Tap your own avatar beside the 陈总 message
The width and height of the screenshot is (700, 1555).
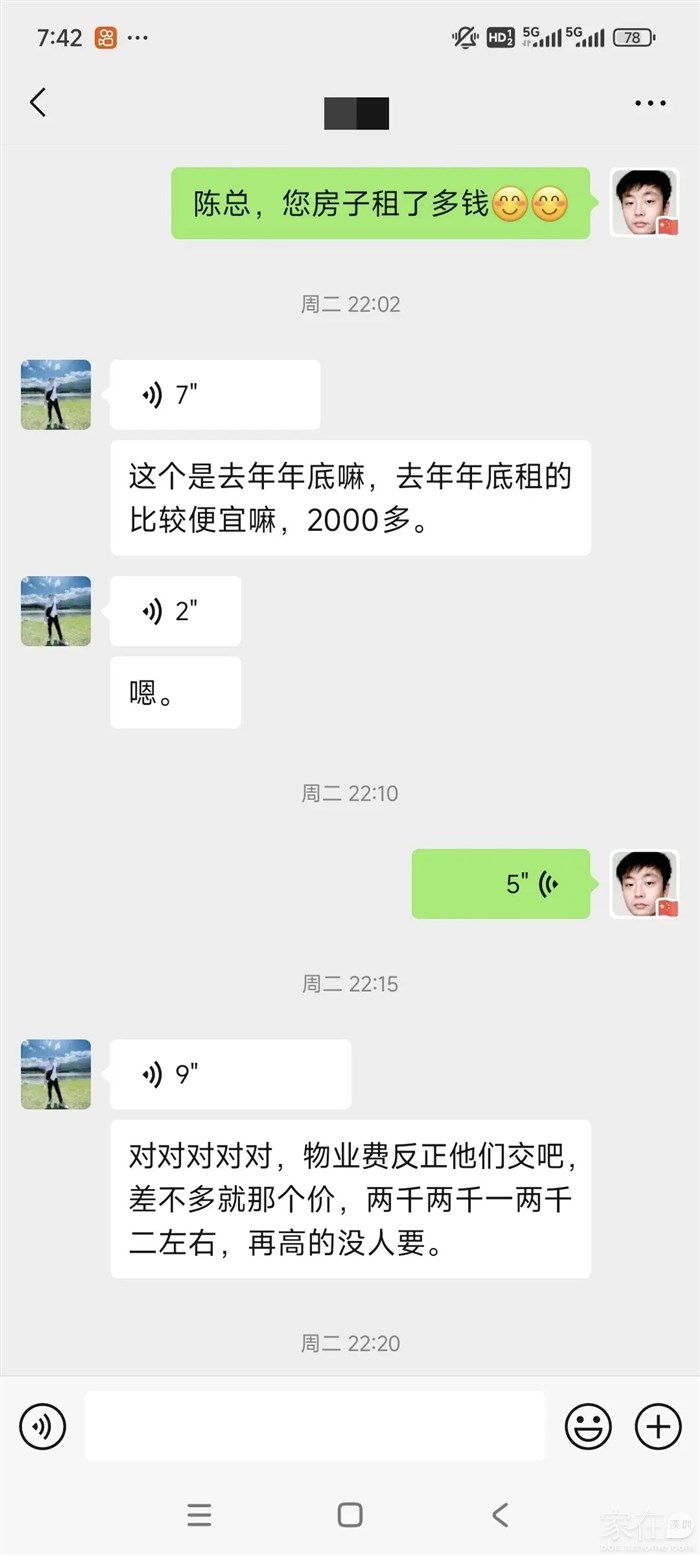(x=644, y=202)
